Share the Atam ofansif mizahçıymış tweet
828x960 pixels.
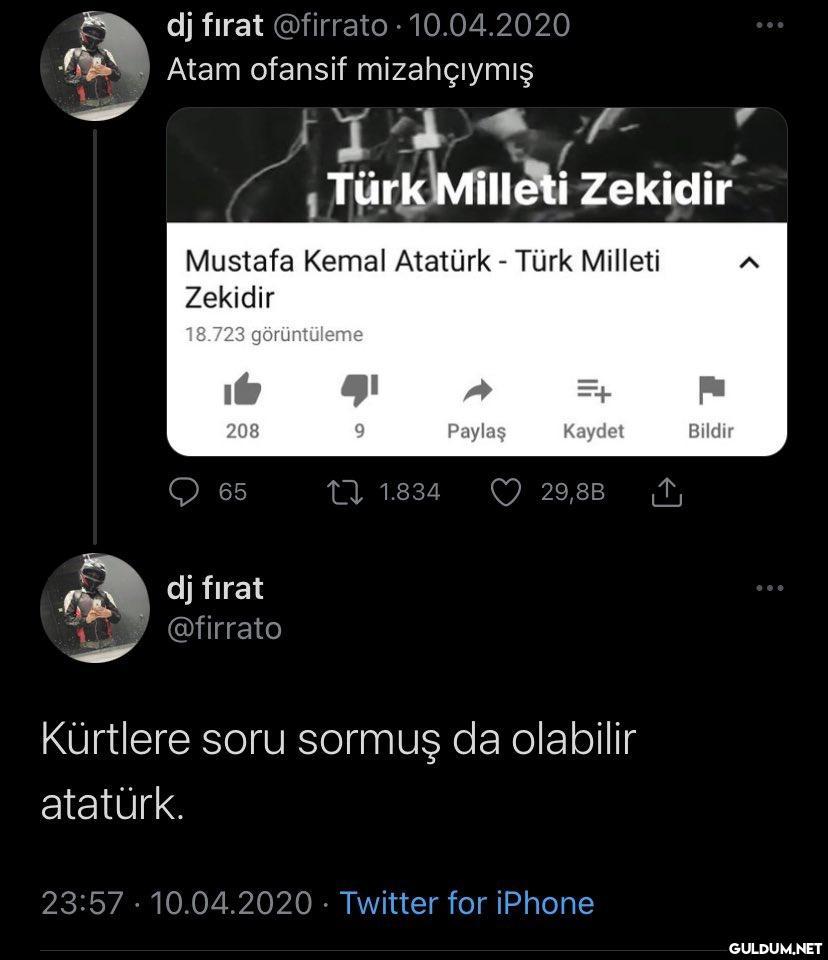click(667, 491)
